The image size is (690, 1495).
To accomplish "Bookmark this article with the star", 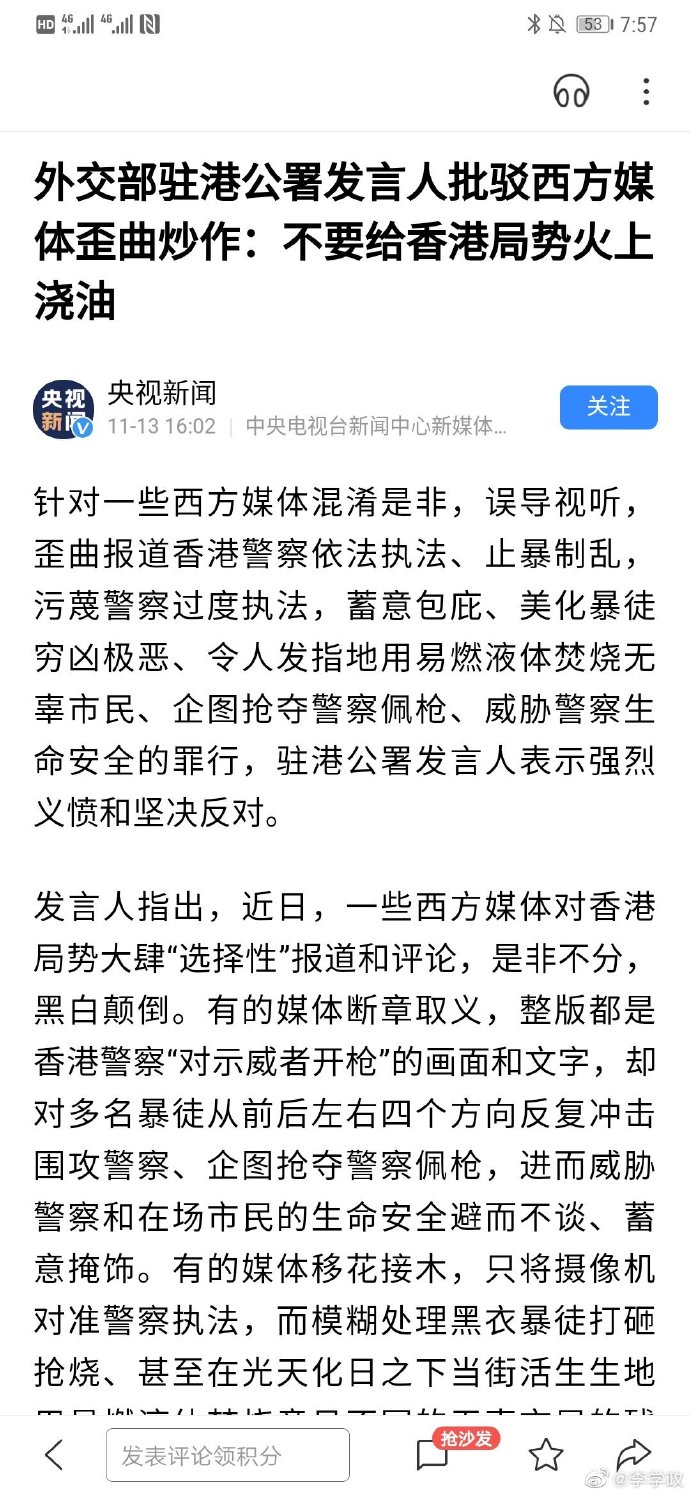I will [546, 1455].
